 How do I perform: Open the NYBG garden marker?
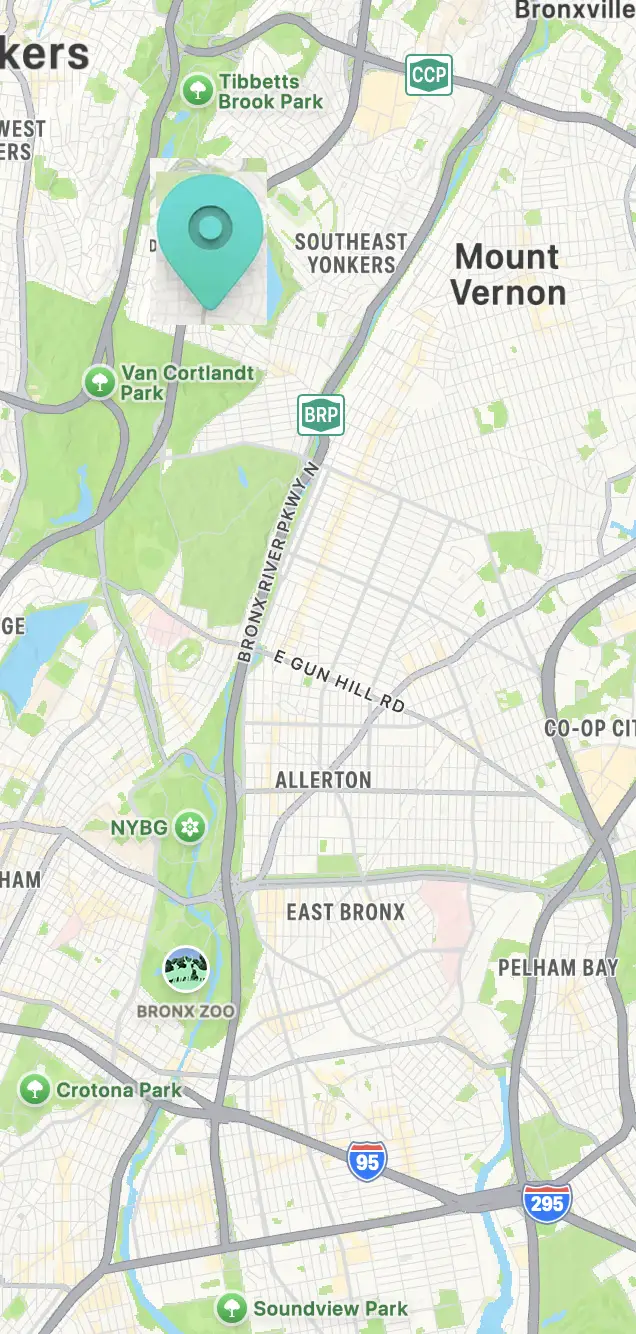click(189, 827)
